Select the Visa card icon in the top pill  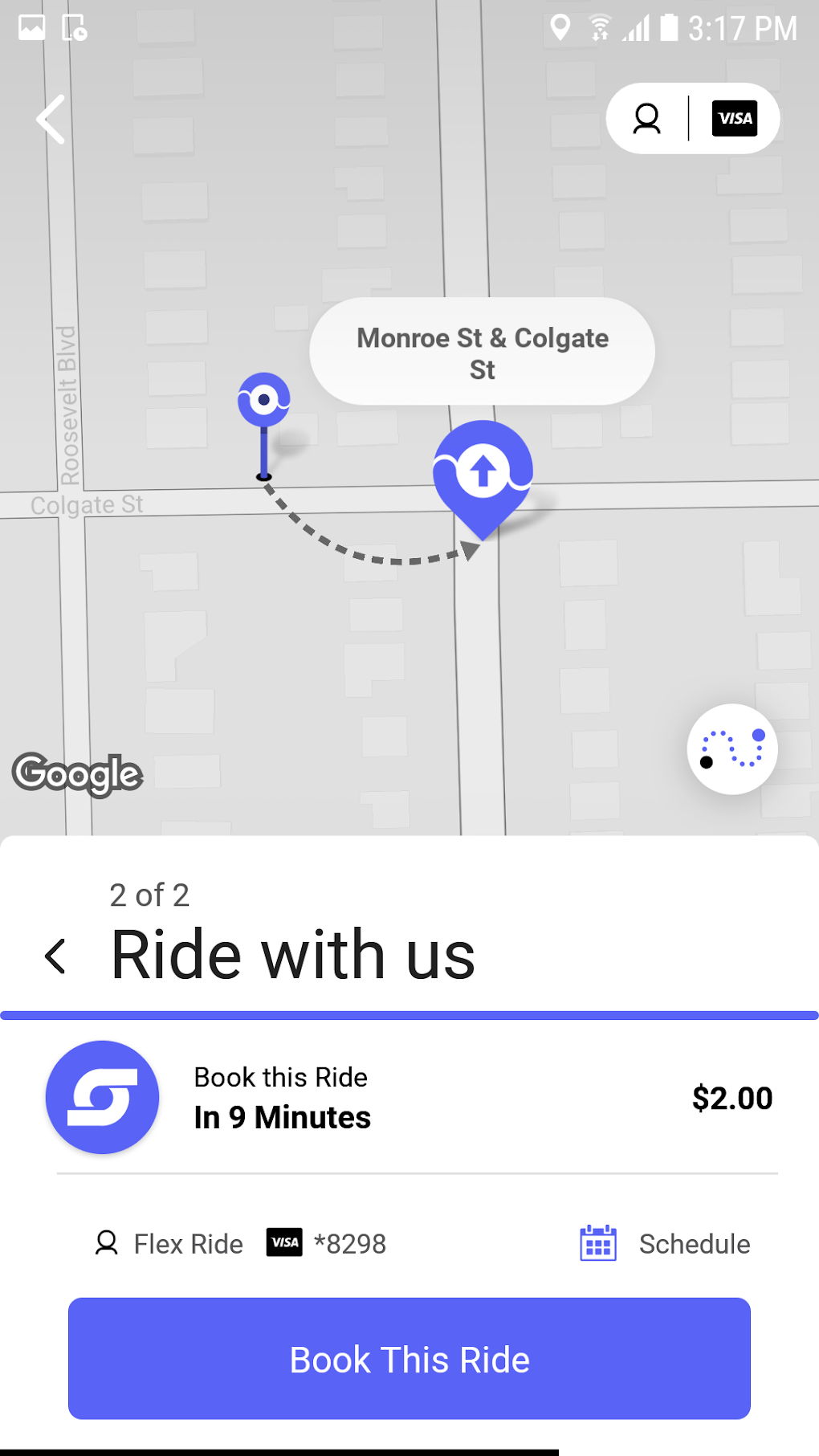pyautogui.click(x=732, y=118)
